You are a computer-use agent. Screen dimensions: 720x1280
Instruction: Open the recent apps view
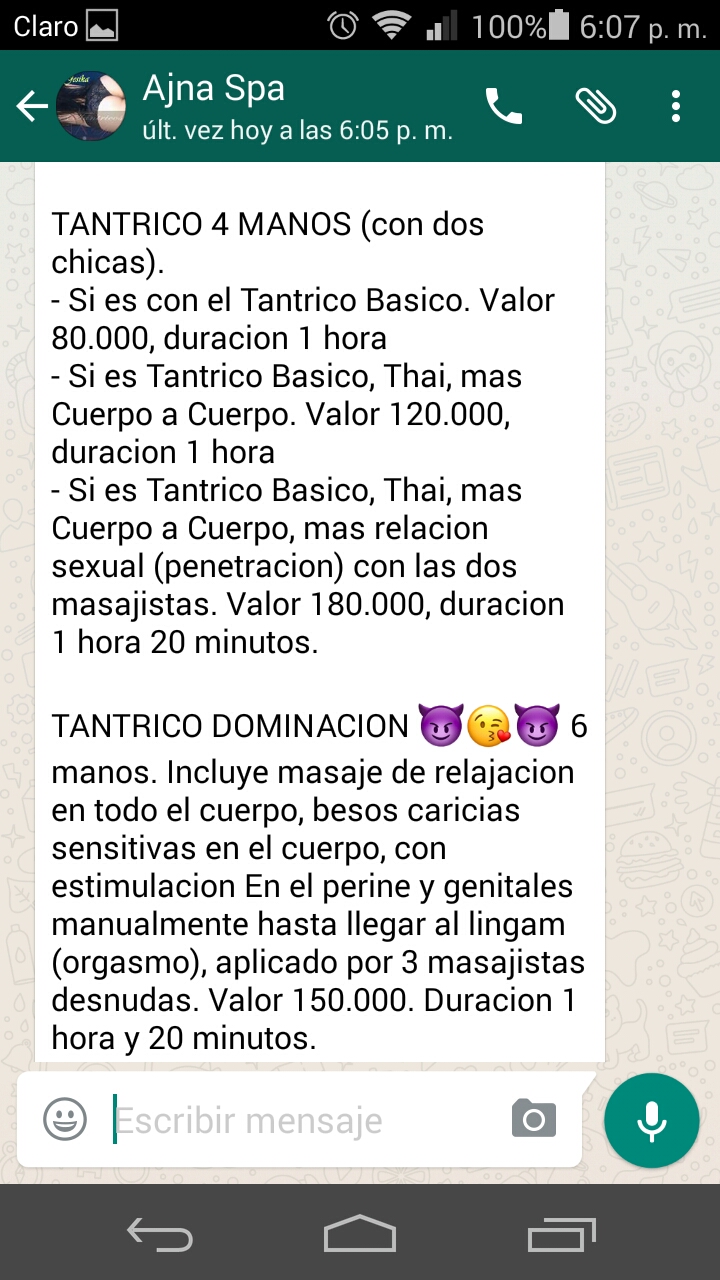tap(562, 1234)
